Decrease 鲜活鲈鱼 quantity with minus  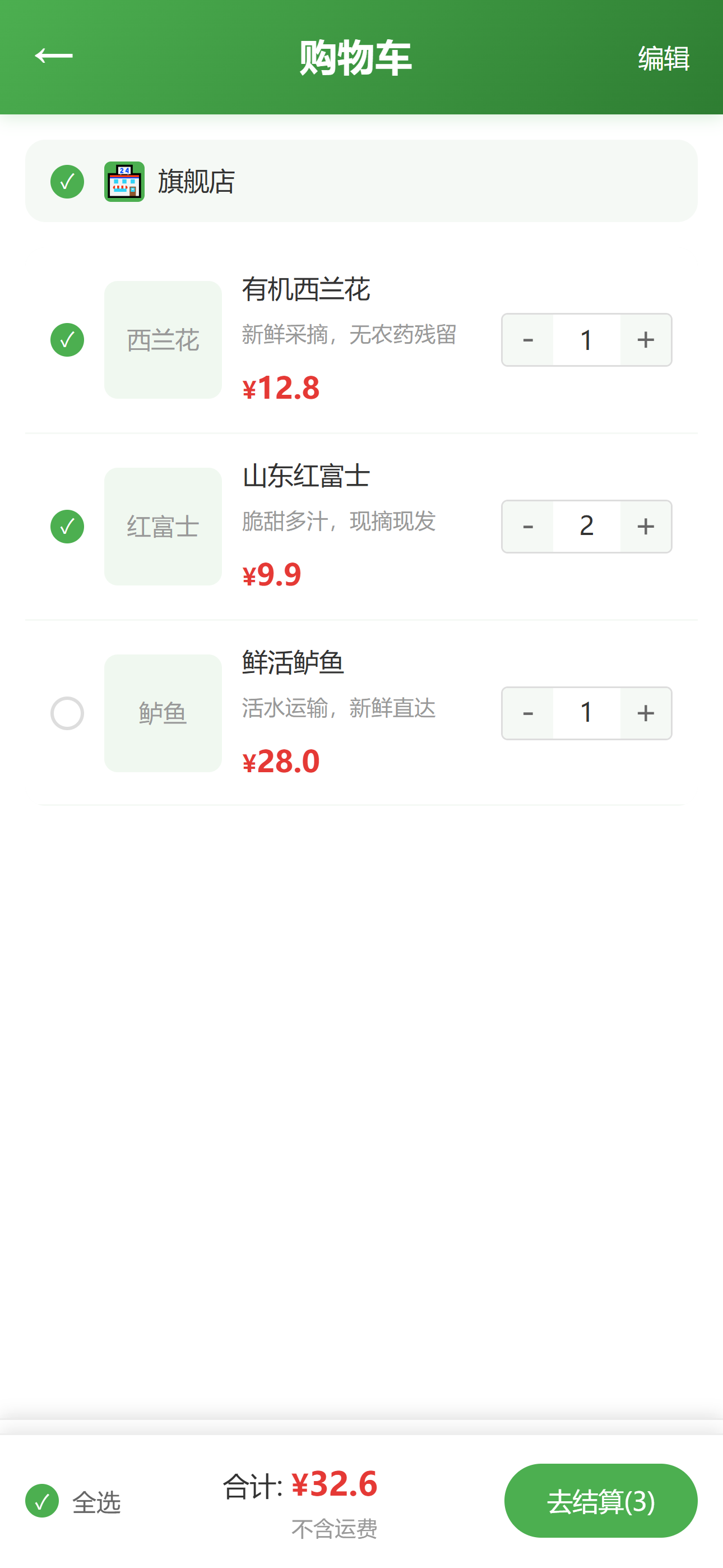[527, 713]
